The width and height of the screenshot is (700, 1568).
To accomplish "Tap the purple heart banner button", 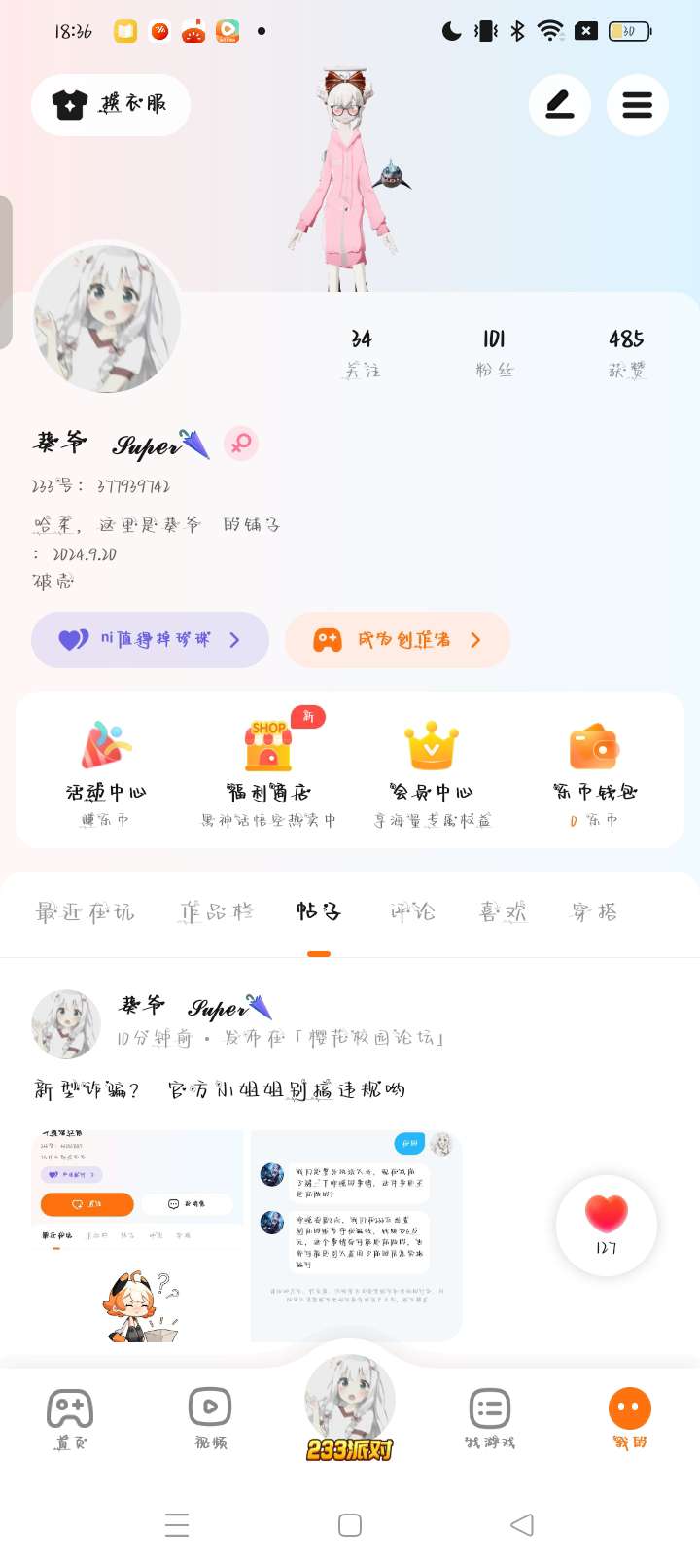I will click(x=150, y=640).
